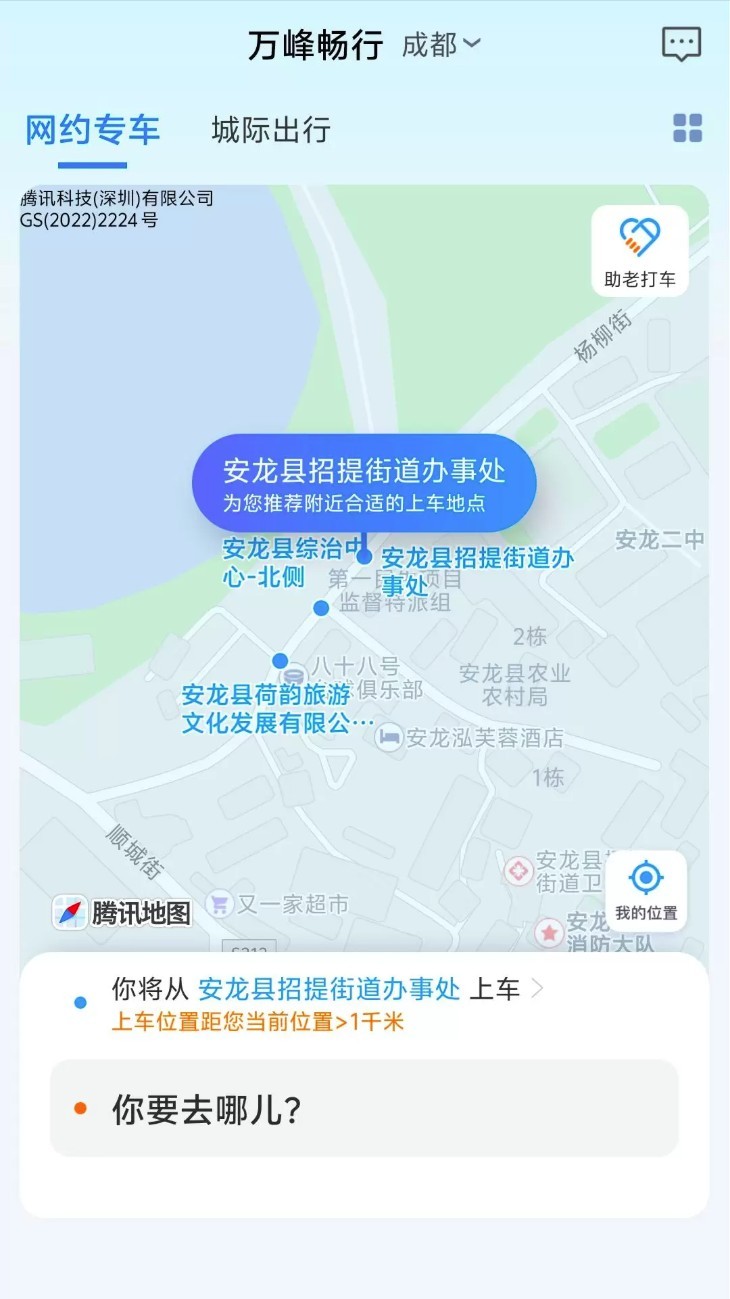
Task: Select the 安龙县荷韵旅游 pickup pin
Action: [278, 660]
